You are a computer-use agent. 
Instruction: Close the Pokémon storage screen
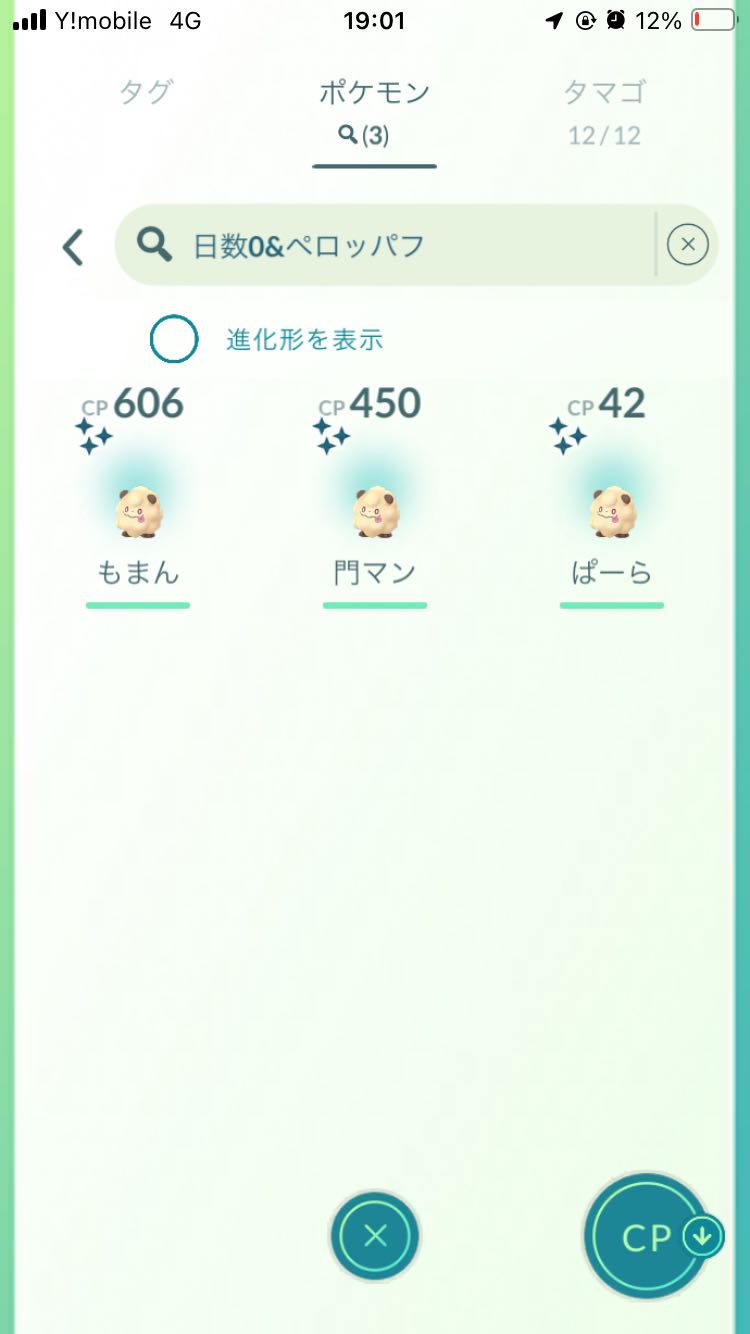pos(375,1236)
